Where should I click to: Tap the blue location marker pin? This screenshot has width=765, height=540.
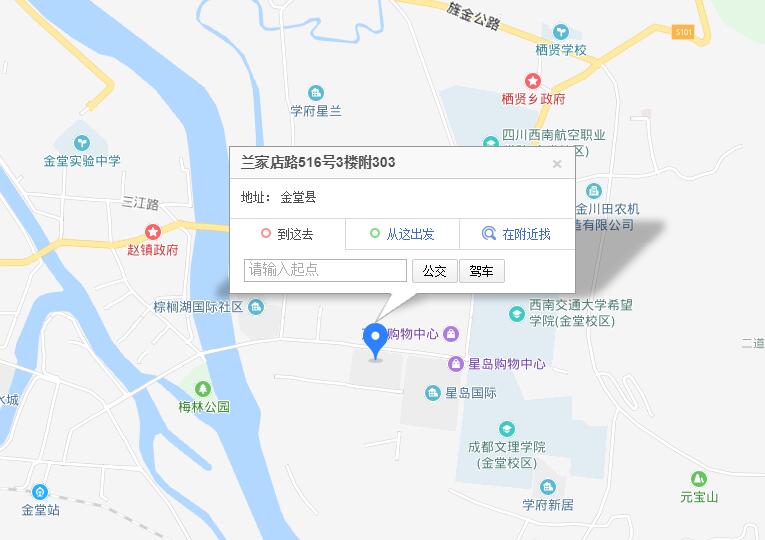point(375,339)
